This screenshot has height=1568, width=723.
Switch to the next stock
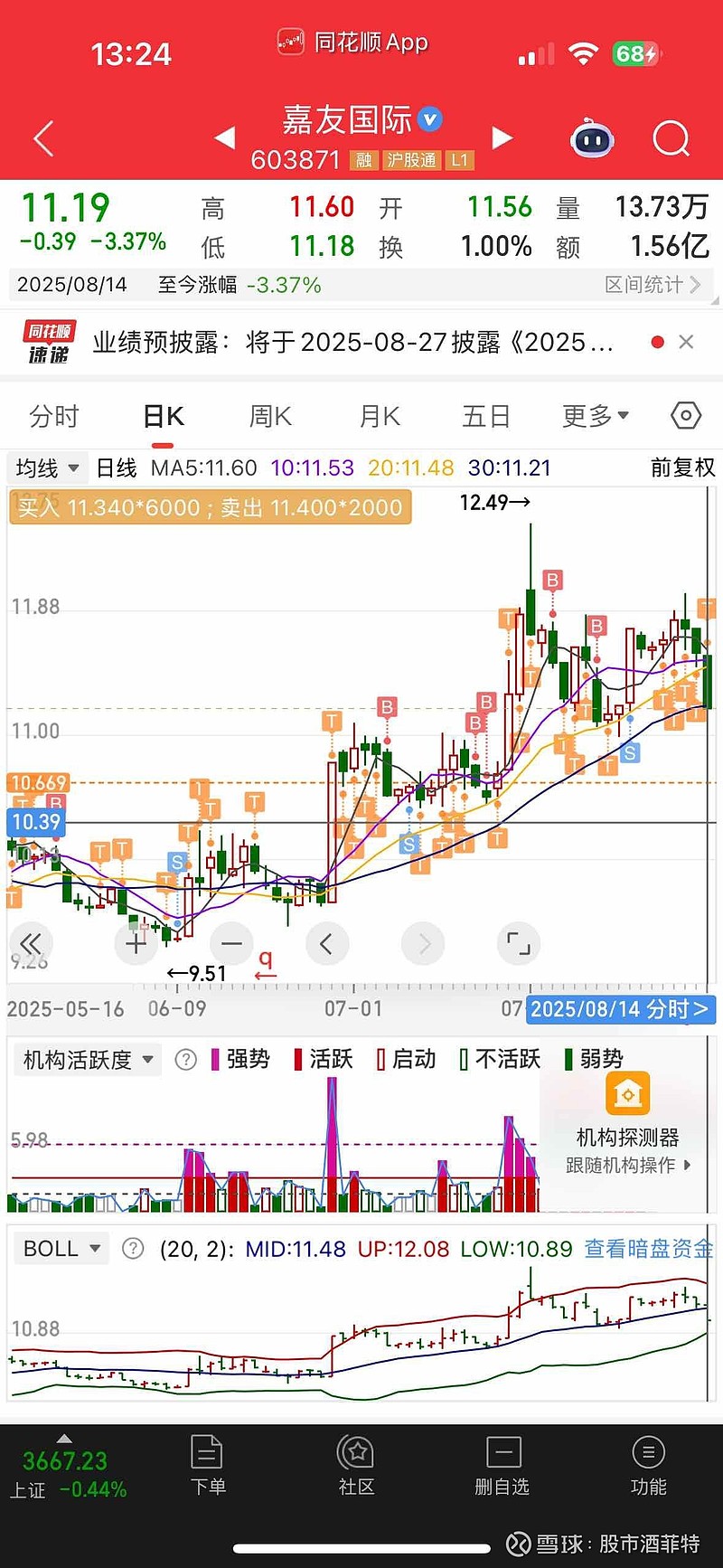[502, 137]
